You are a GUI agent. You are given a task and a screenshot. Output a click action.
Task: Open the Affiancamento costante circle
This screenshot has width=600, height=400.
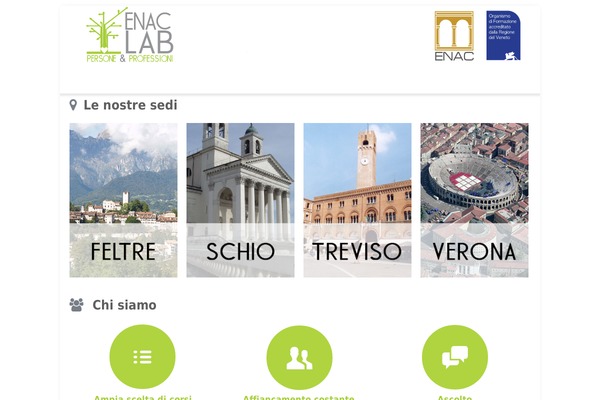[299, 357]
